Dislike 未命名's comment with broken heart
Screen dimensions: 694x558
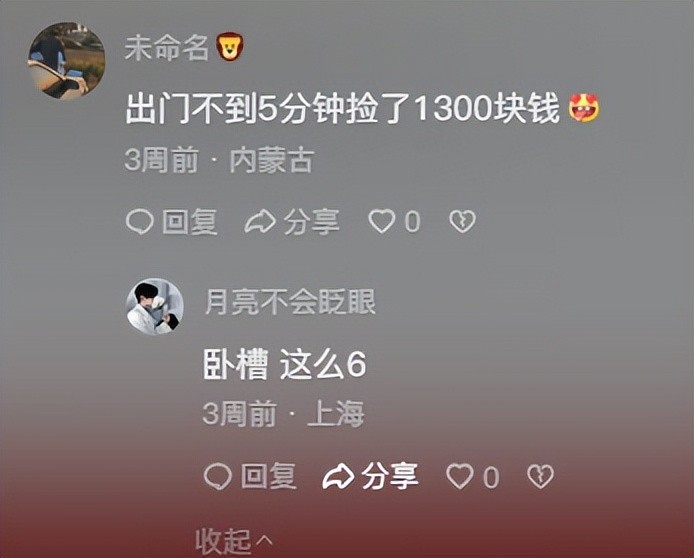tap(462, 221)
